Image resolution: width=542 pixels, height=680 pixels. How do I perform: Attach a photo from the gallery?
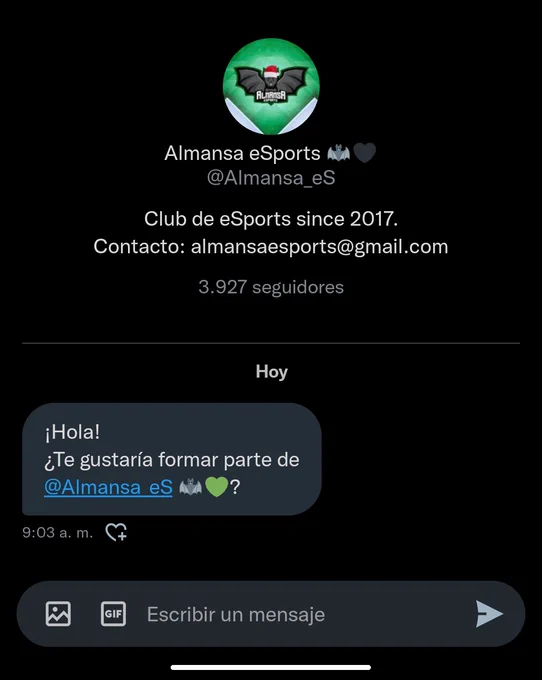click(58, 614)
